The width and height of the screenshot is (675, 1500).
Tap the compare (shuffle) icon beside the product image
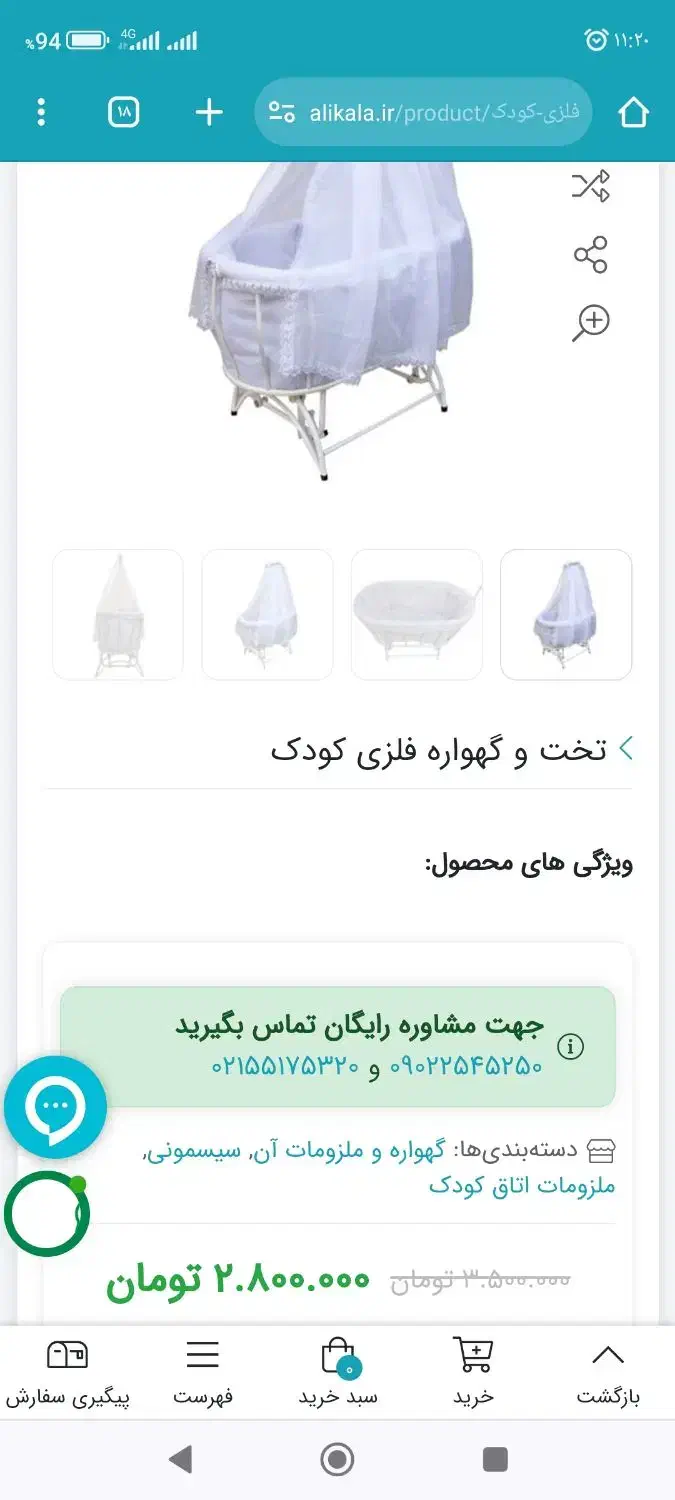pyautogui.click(x=590, y=186)
